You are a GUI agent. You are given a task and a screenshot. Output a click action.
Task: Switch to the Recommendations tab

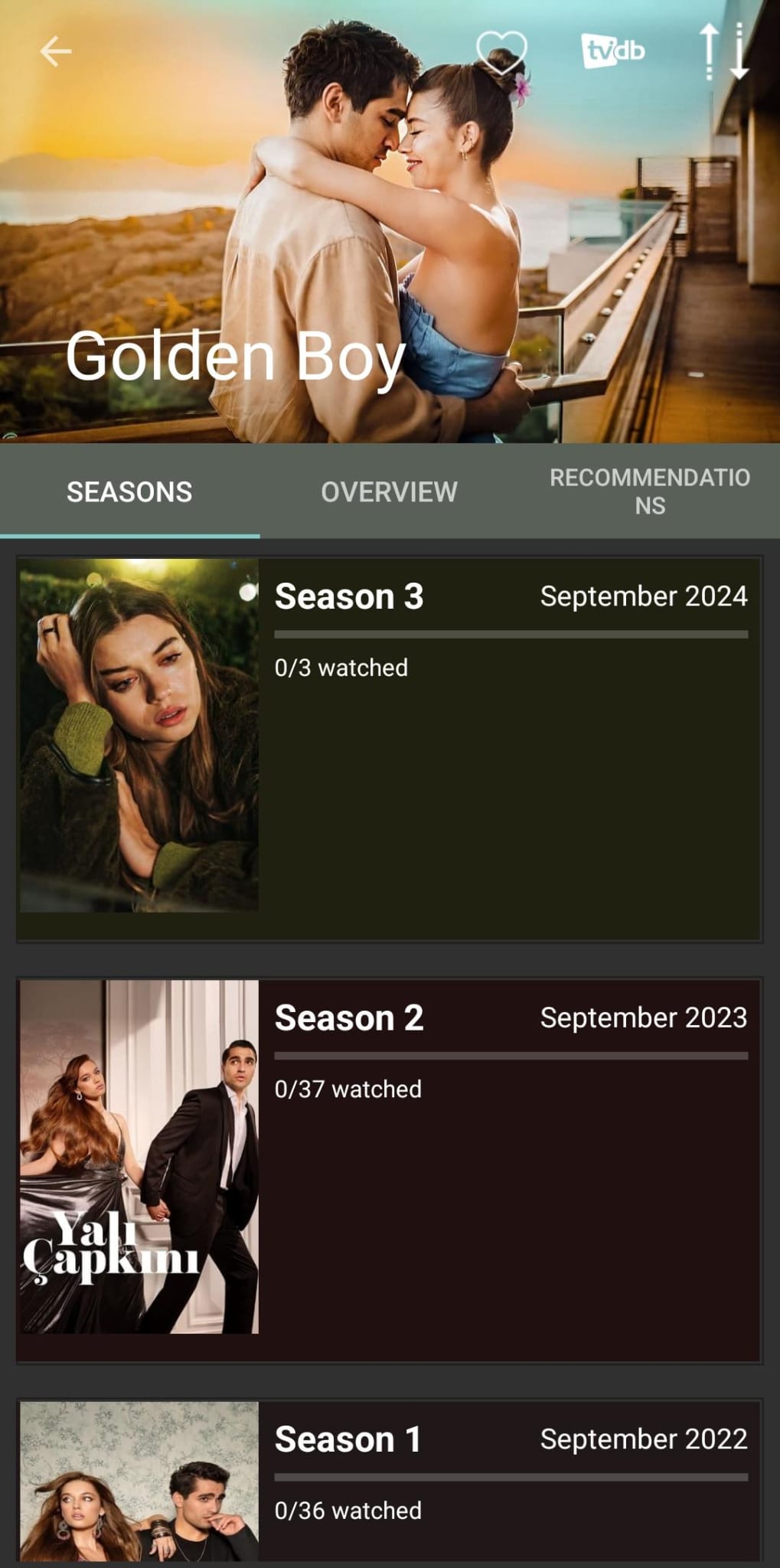pyautogui.click(x=649, y=492)
